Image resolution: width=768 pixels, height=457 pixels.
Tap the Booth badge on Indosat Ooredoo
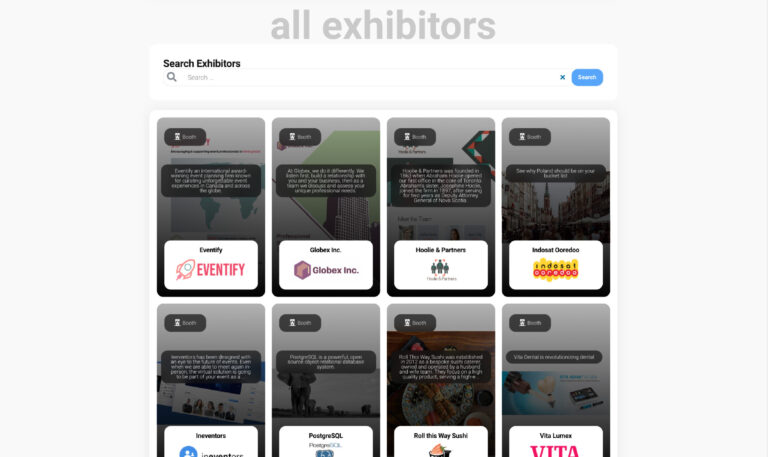[x=530, y=136]
